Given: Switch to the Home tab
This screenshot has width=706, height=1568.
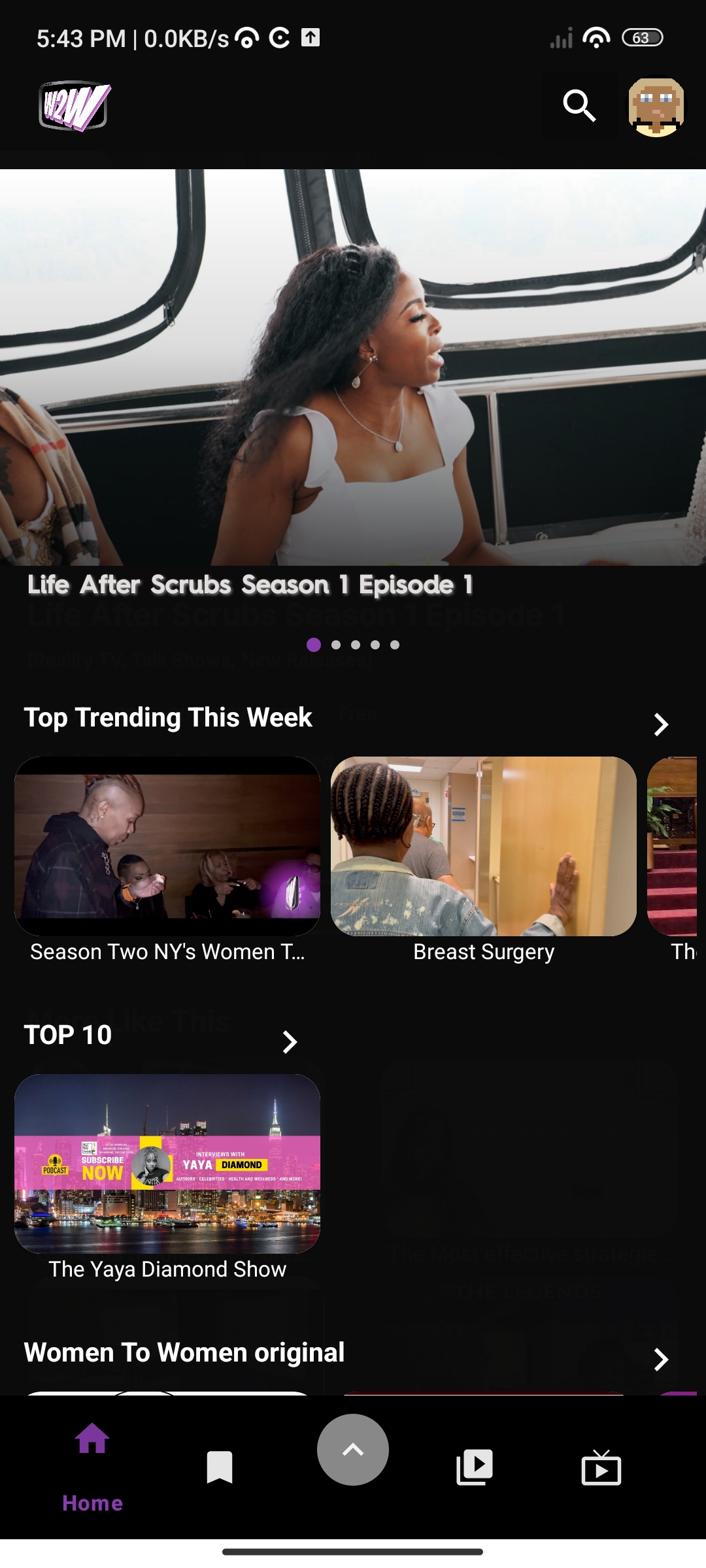Looking at the screenshot, I should (92, 1462).
